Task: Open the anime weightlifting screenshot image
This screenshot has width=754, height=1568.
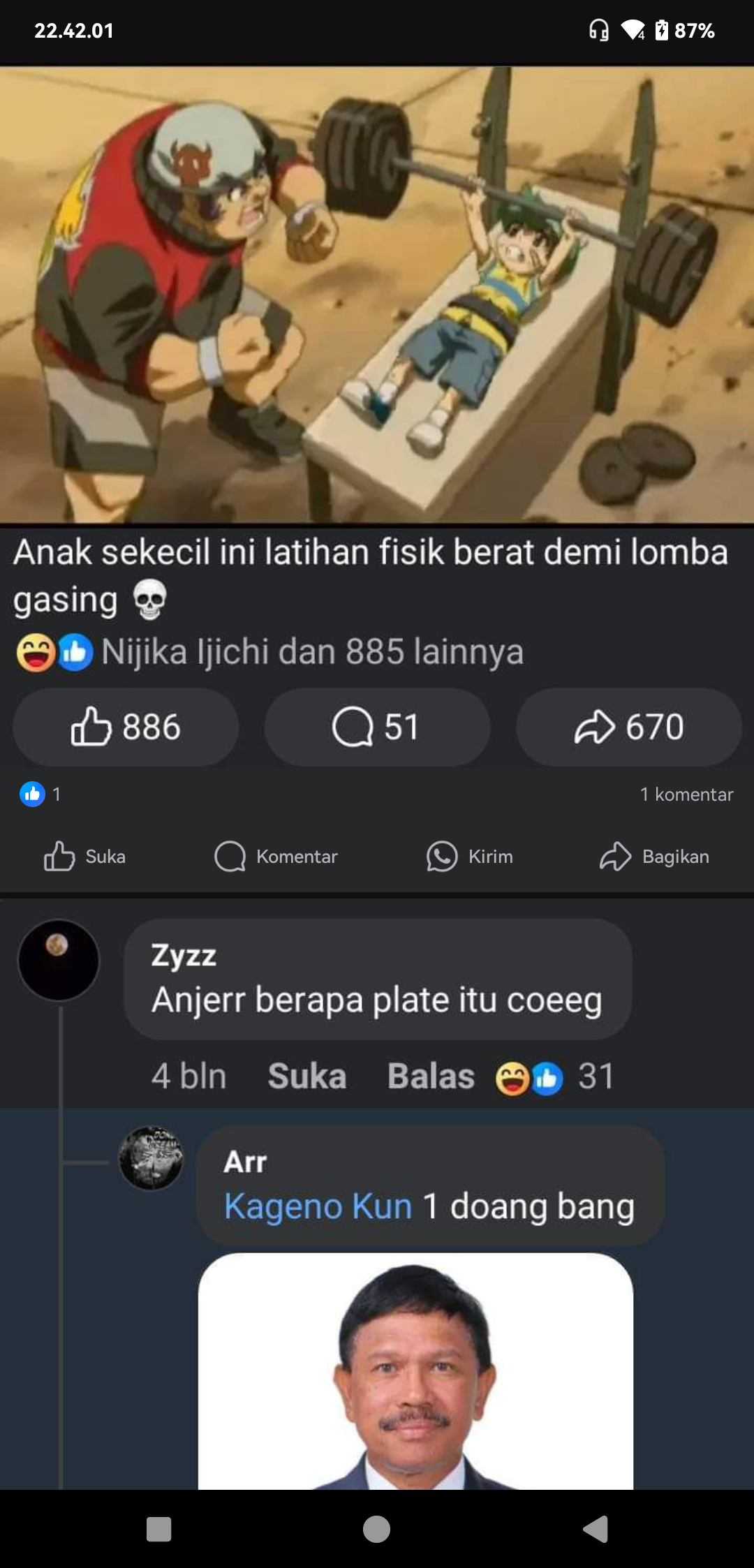Action: point(377,295)
